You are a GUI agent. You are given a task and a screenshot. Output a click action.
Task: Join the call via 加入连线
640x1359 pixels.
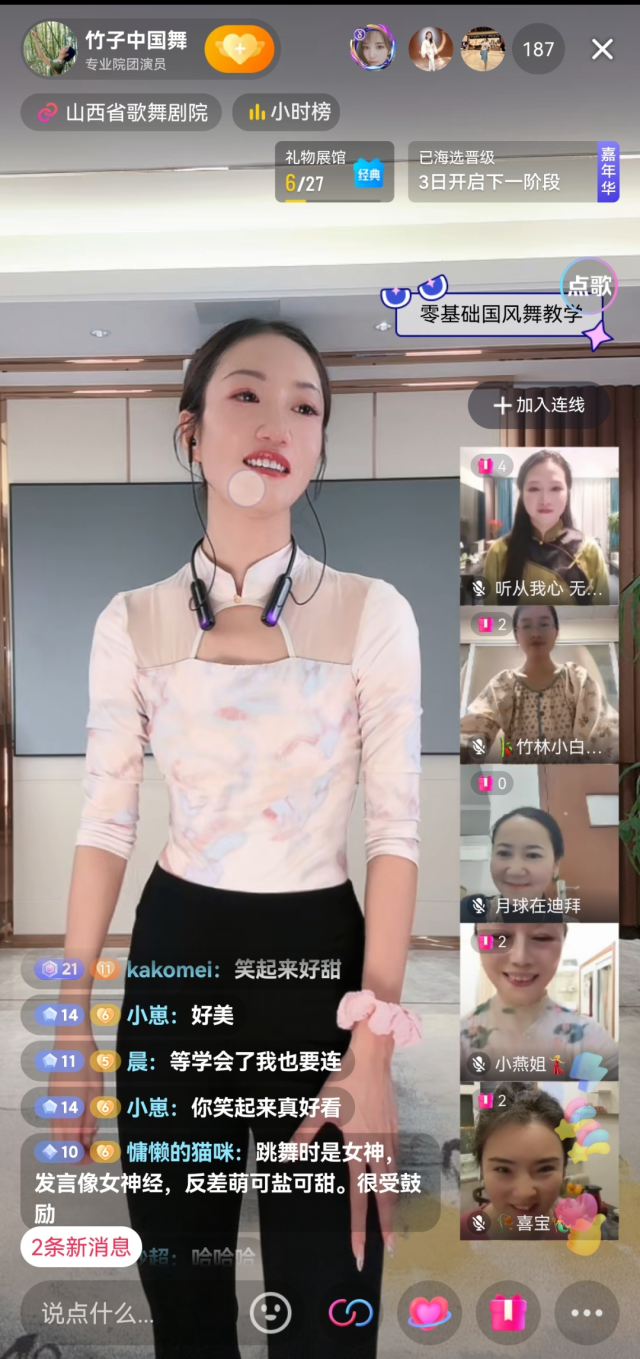click(538, 405)
